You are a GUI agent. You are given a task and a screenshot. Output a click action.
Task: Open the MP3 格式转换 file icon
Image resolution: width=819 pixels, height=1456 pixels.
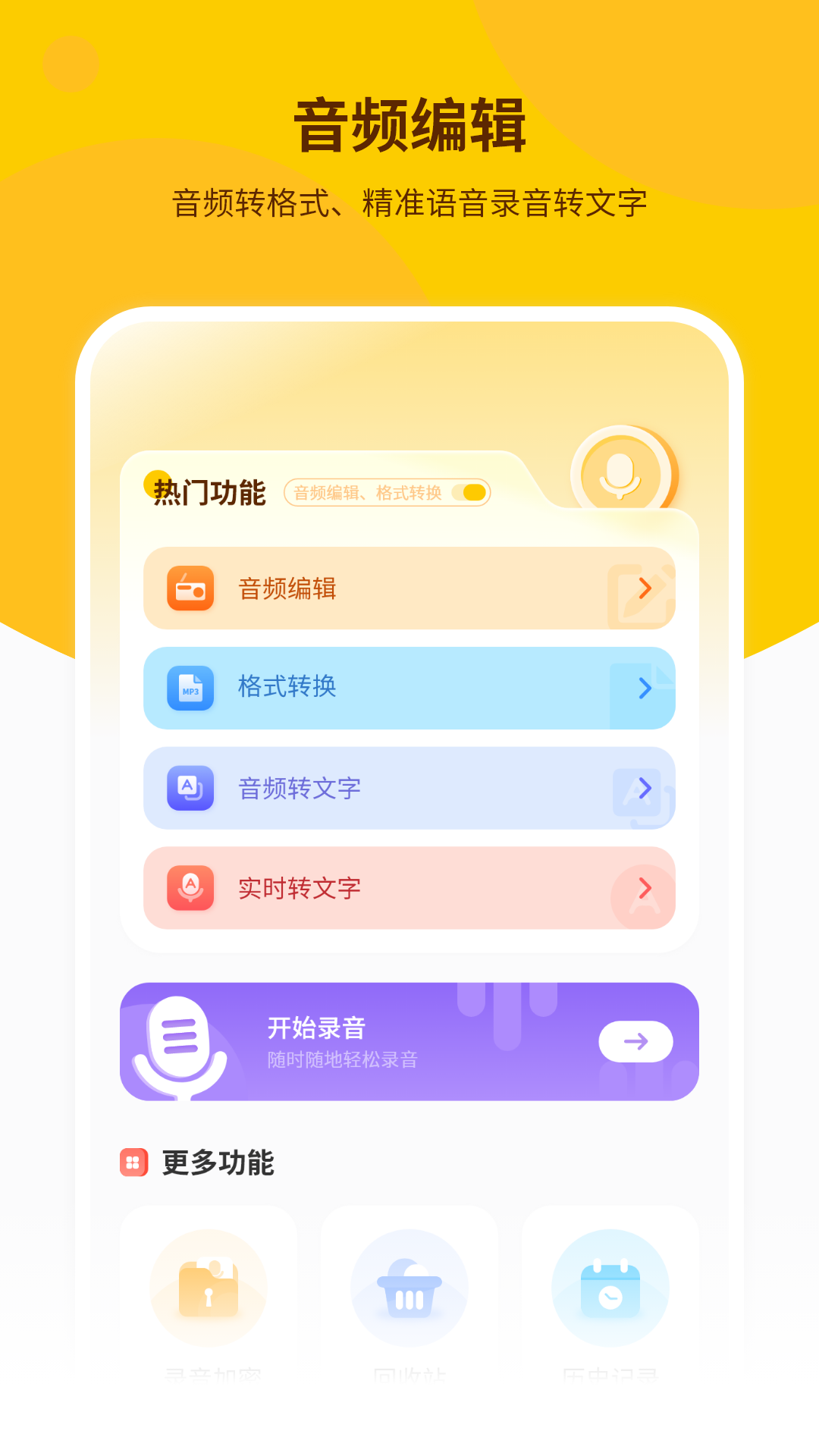click(x=191, y=689)
